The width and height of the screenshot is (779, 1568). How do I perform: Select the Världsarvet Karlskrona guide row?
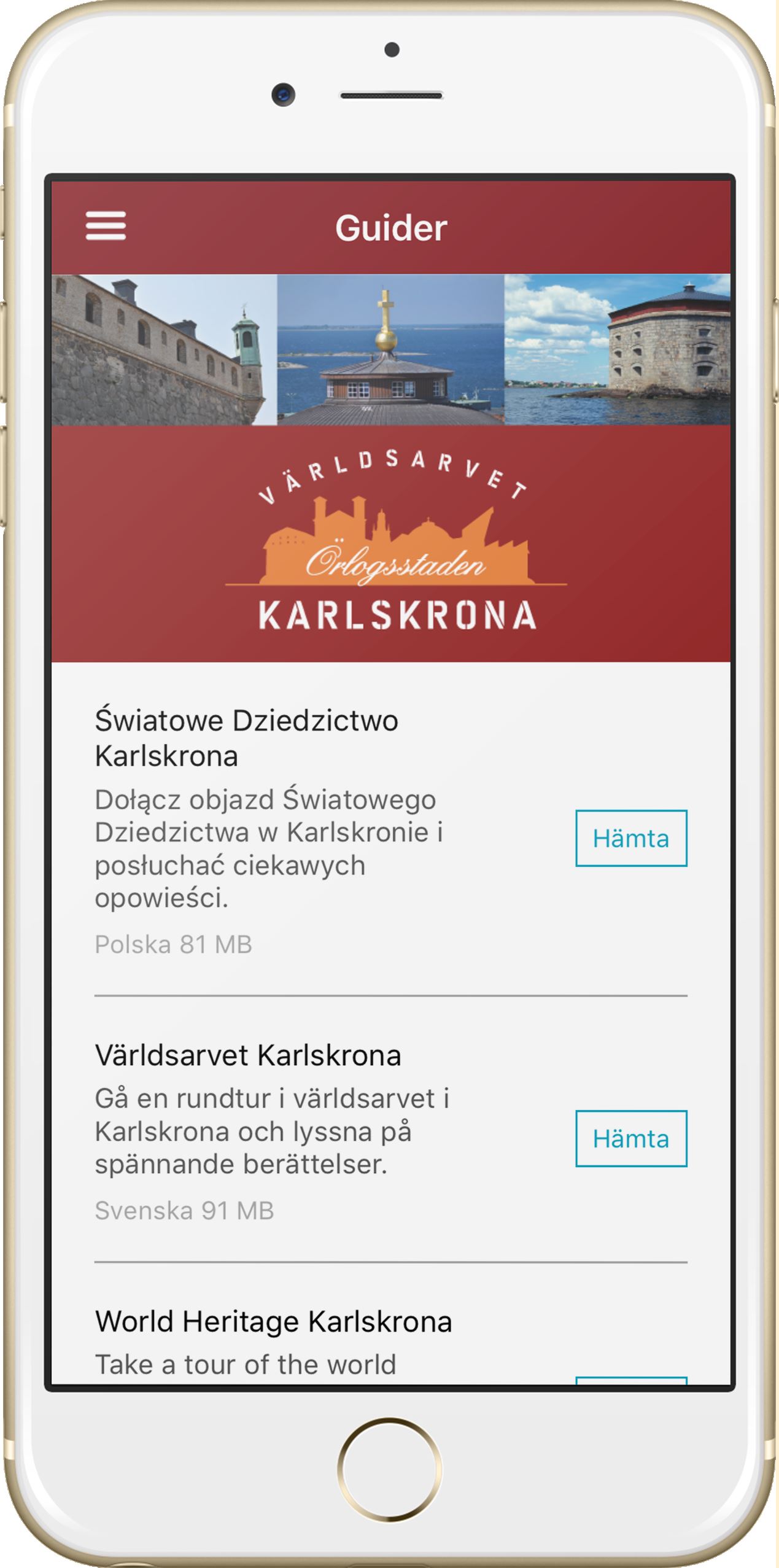pos(248,1056)
